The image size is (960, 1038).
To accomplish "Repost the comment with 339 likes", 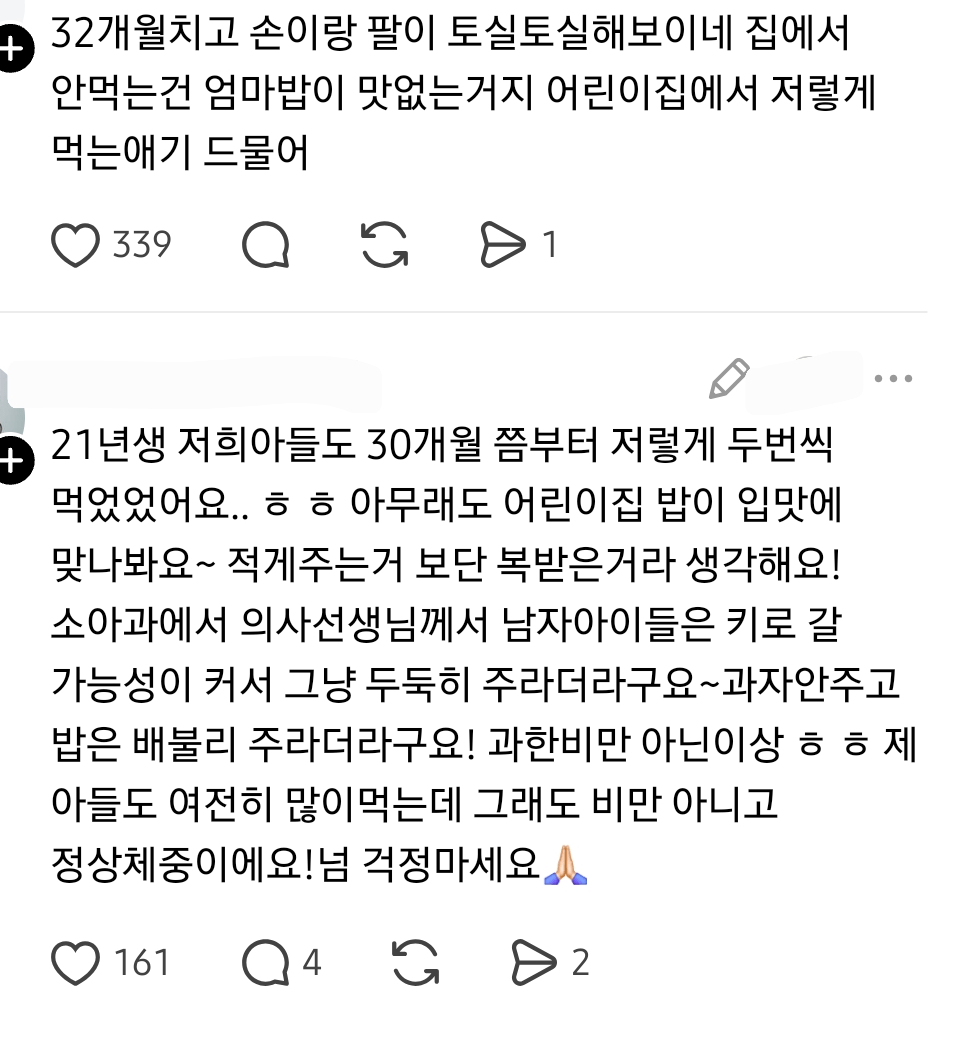I will (385, 245).
